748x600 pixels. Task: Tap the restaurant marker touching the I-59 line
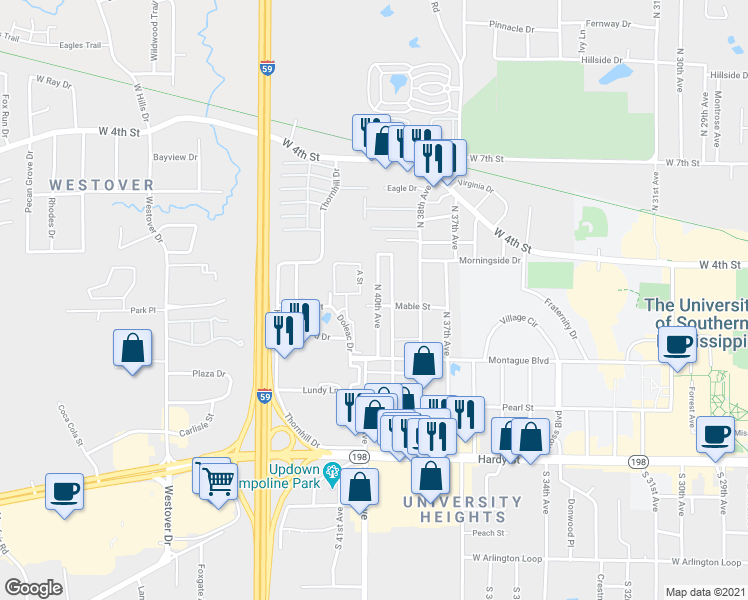(x=284, y=331)
